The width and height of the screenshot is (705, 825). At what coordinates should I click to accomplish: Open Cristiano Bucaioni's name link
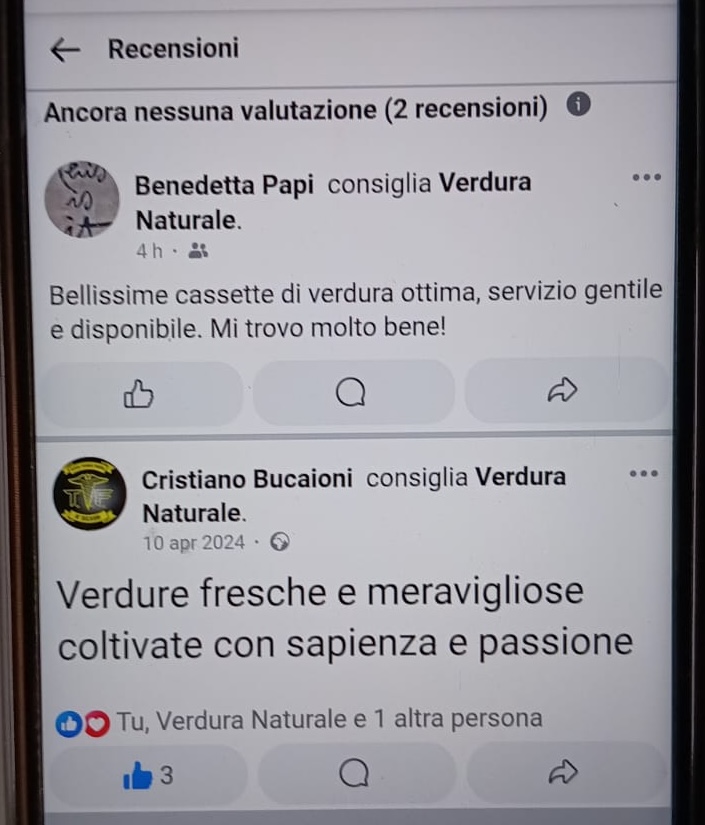[247, 479]
